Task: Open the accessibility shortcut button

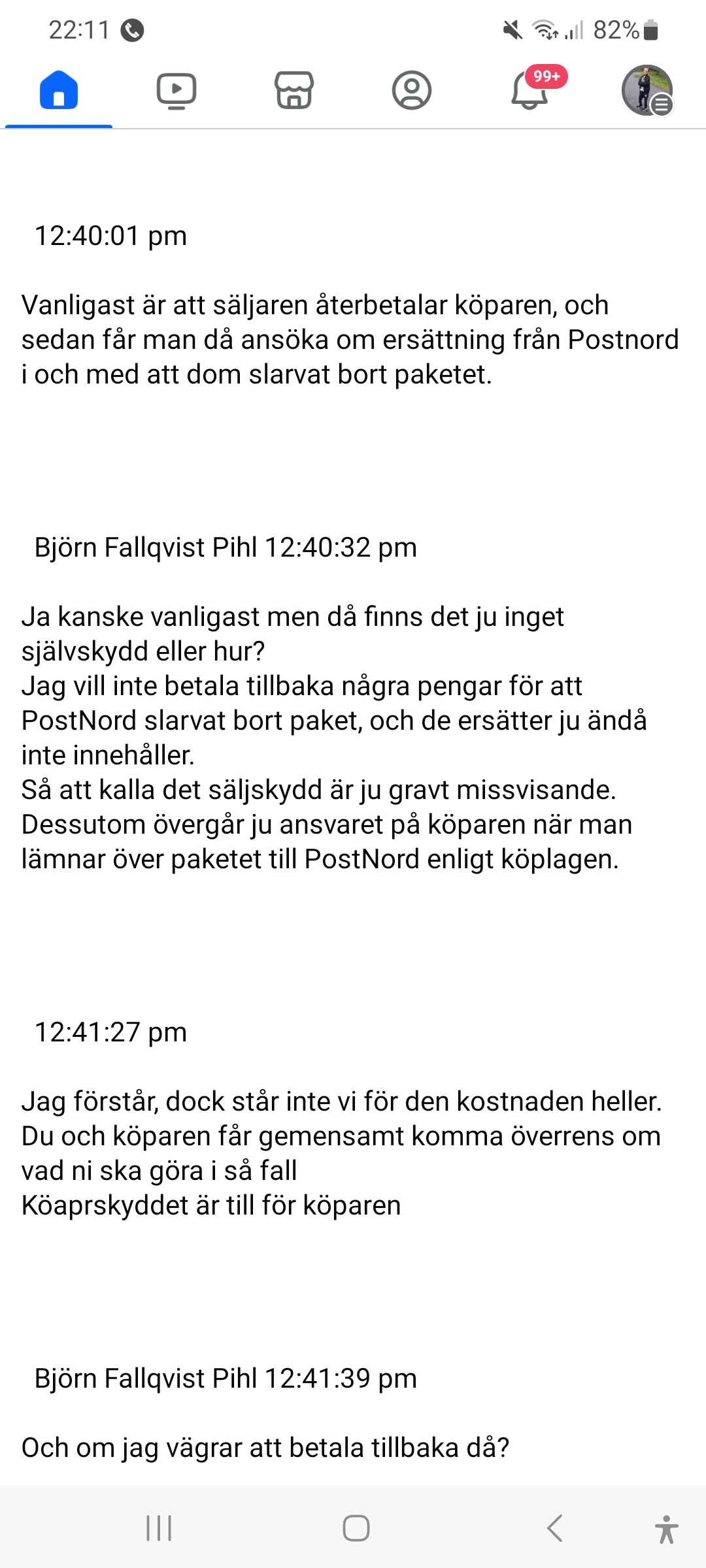Action: pyautogui.click(x=666, y=1529)
